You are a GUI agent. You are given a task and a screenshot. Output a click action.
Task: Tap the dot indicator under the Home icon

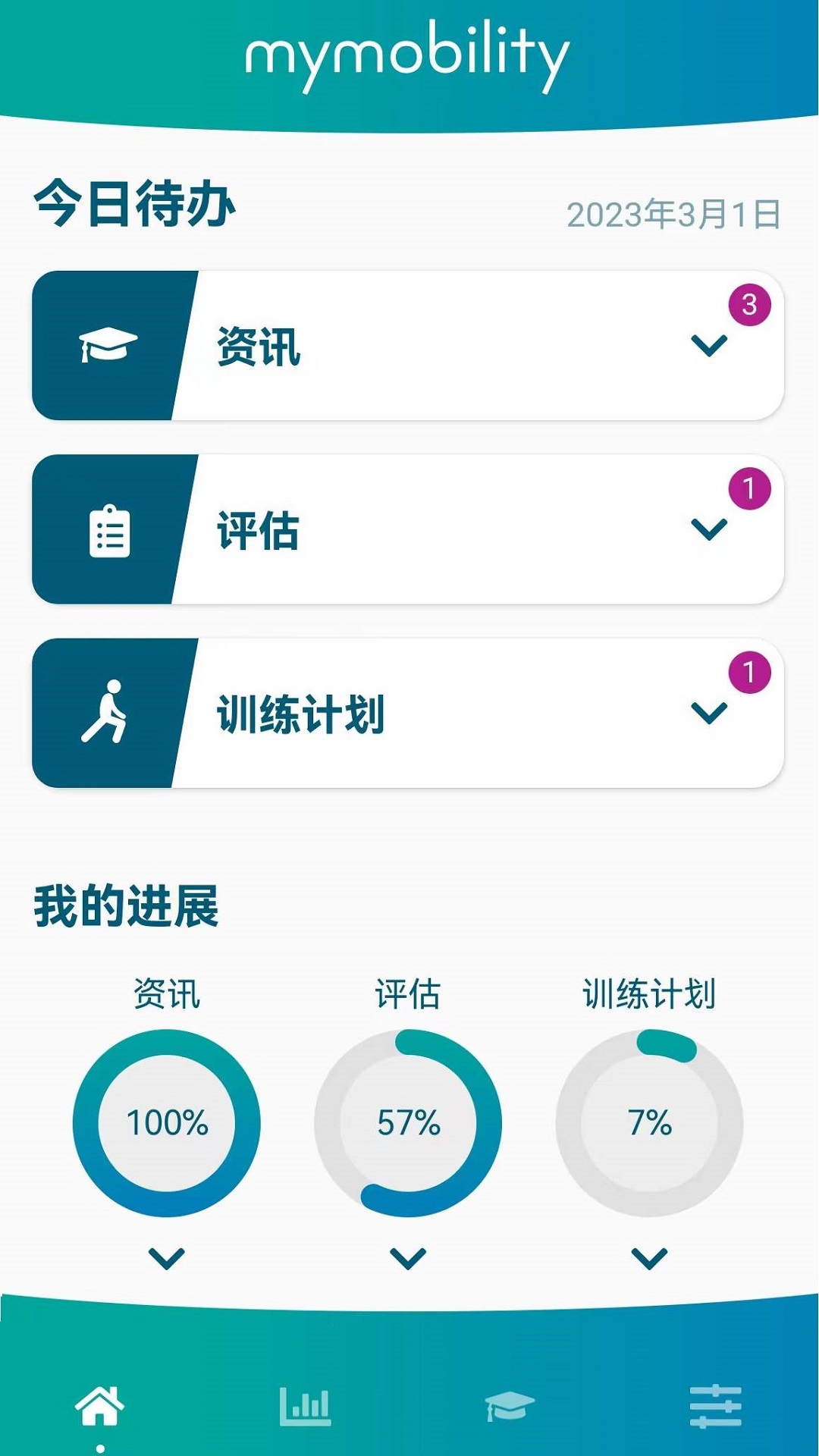[102, 1447]
